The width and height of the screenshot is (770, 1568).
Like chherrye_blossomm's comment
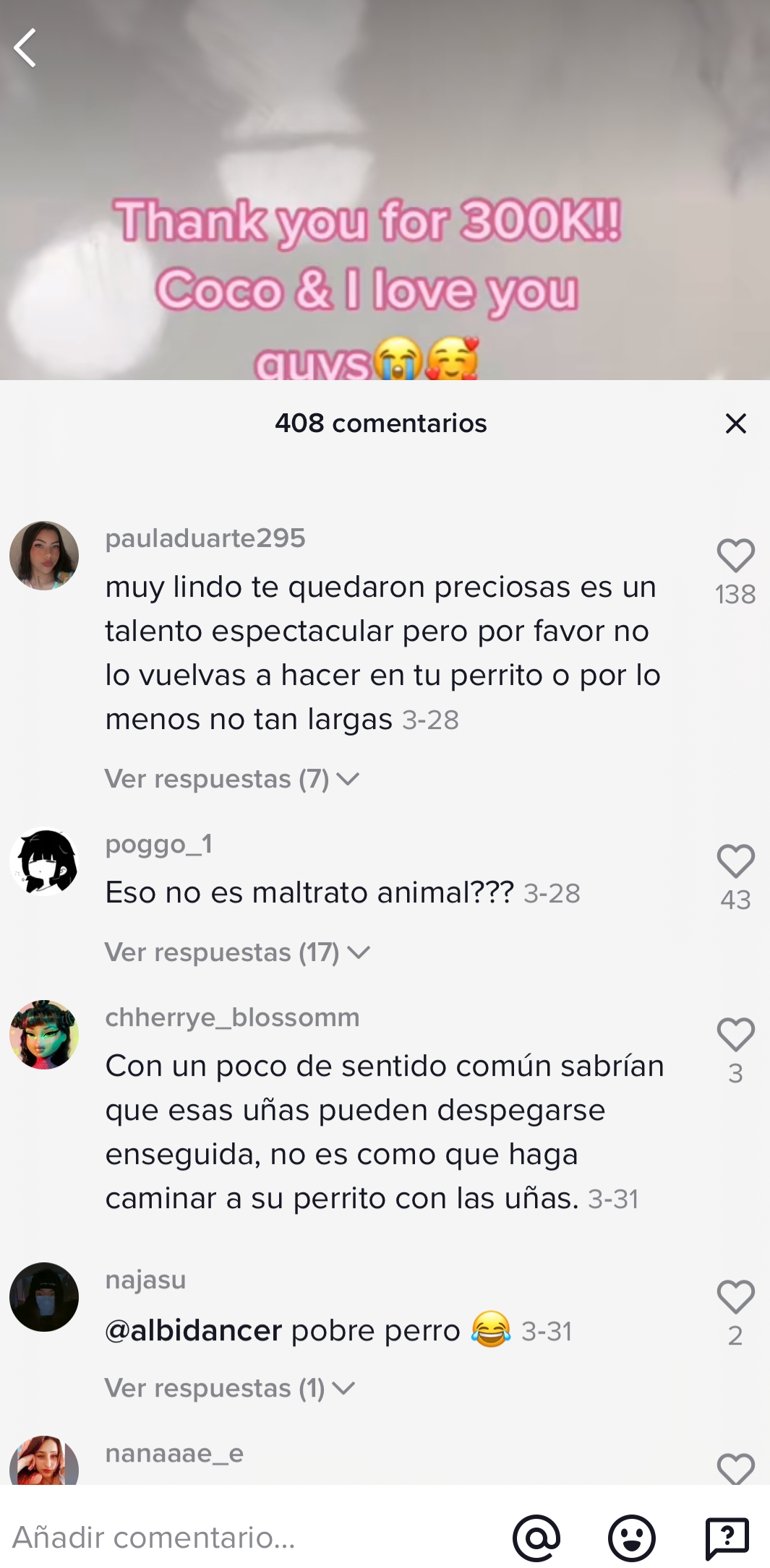coord(735,1035)
